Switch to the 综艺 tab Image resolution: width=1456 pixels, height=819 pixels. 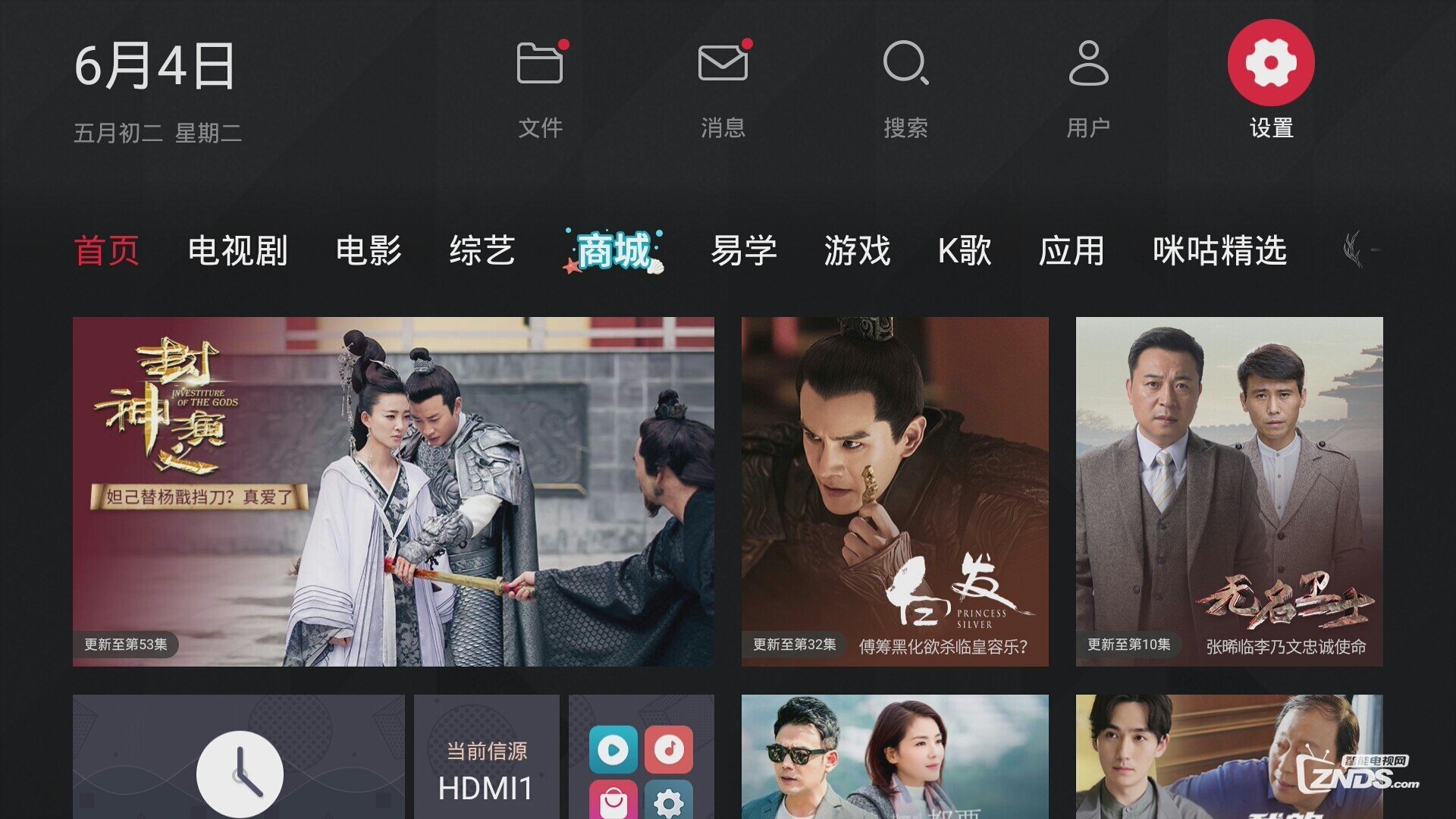click(x=482, y=251)
